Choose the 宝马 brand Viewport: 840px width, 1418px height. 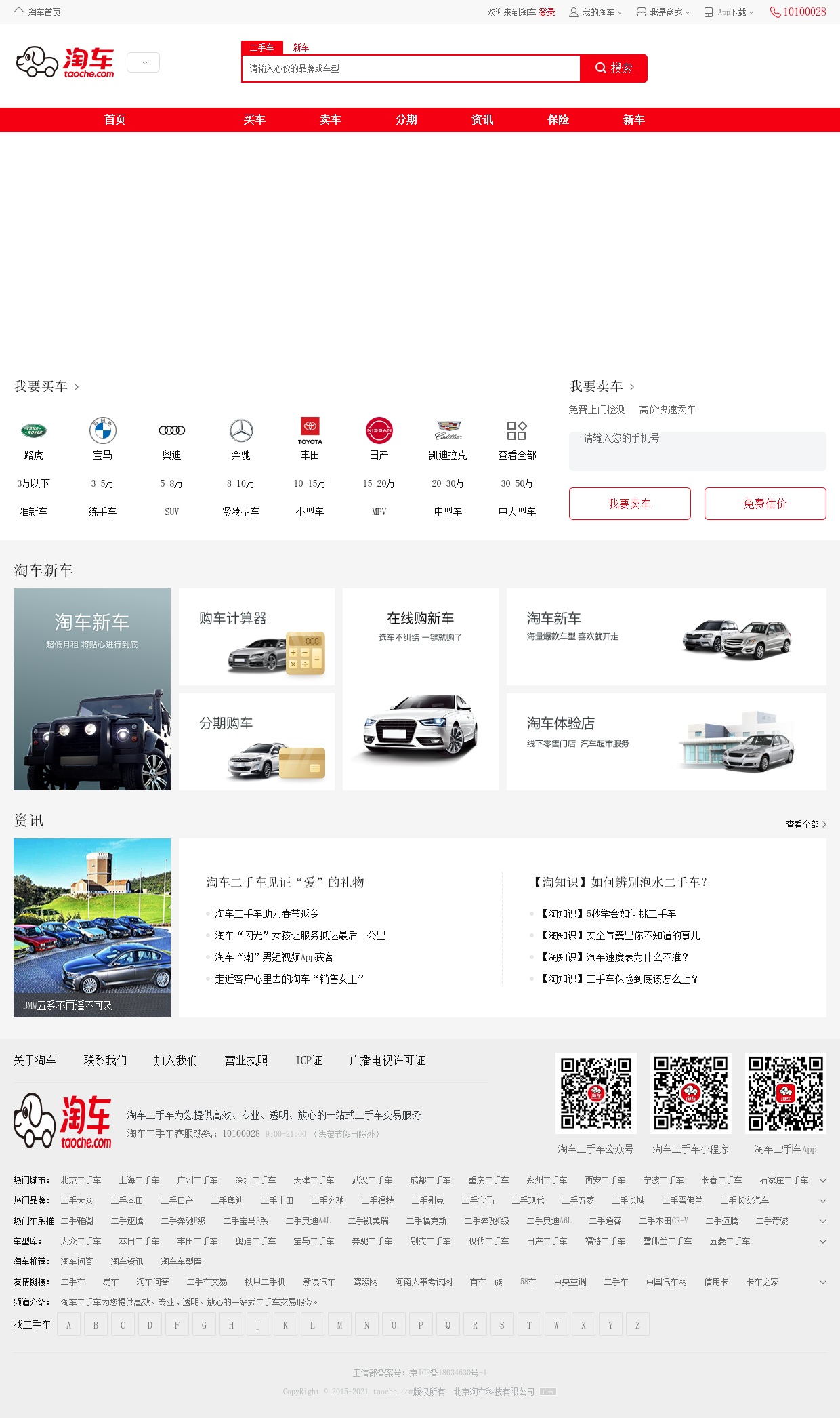[103, 439]
